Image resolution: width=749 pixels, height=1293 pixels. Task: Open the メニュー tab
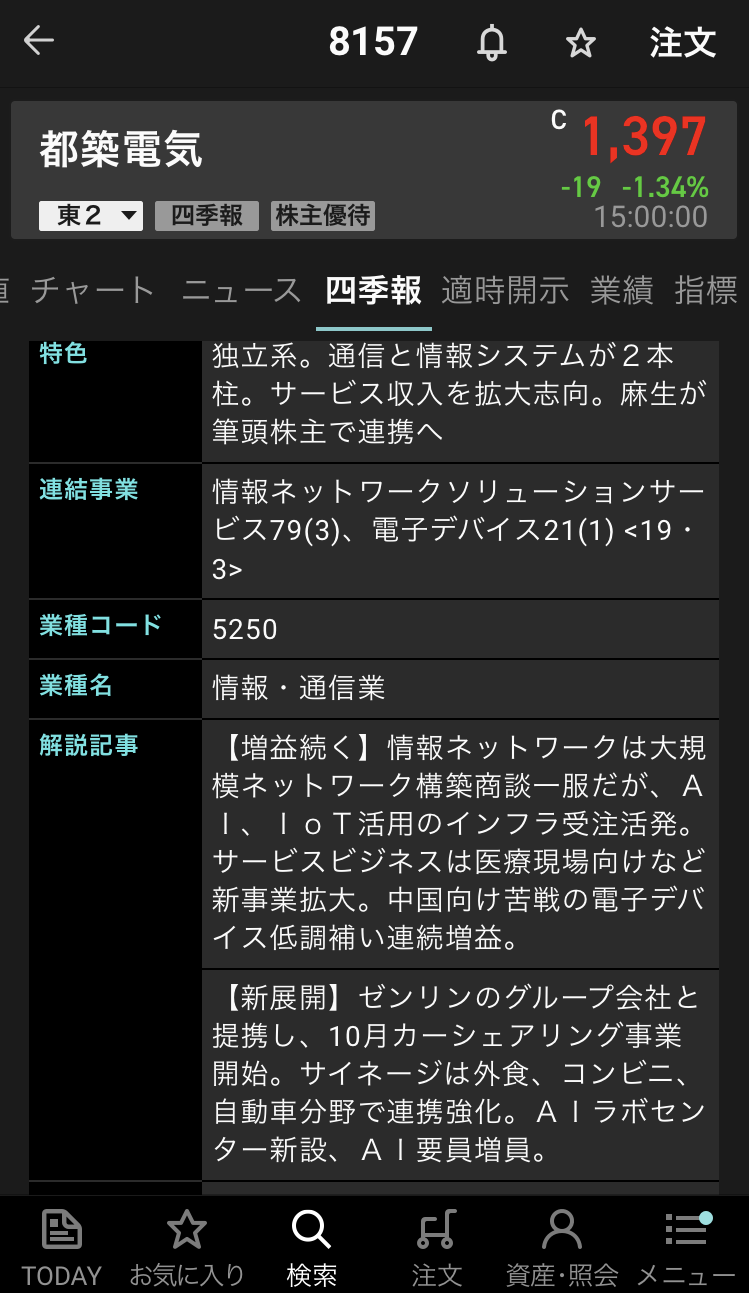click(x=686, y=1245)
